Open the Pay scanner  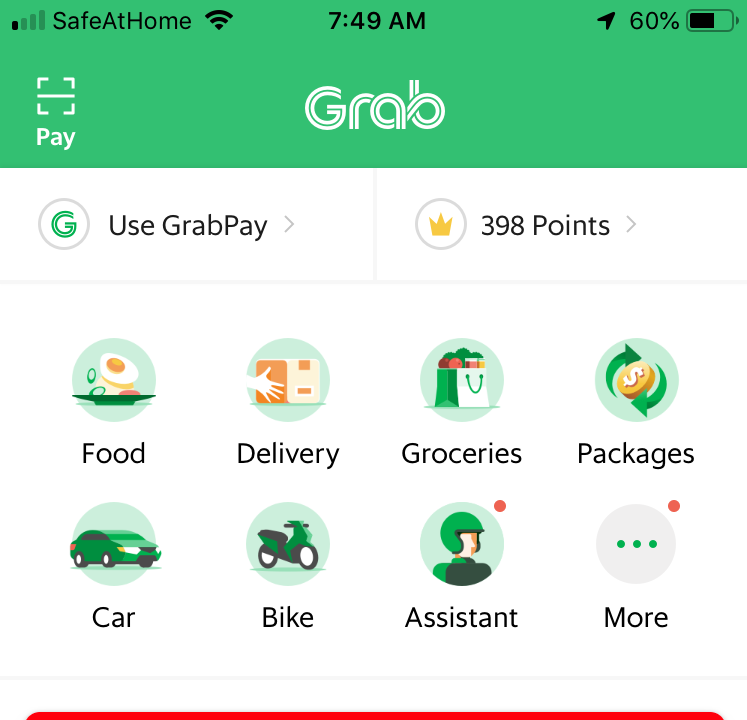[56, 111]
